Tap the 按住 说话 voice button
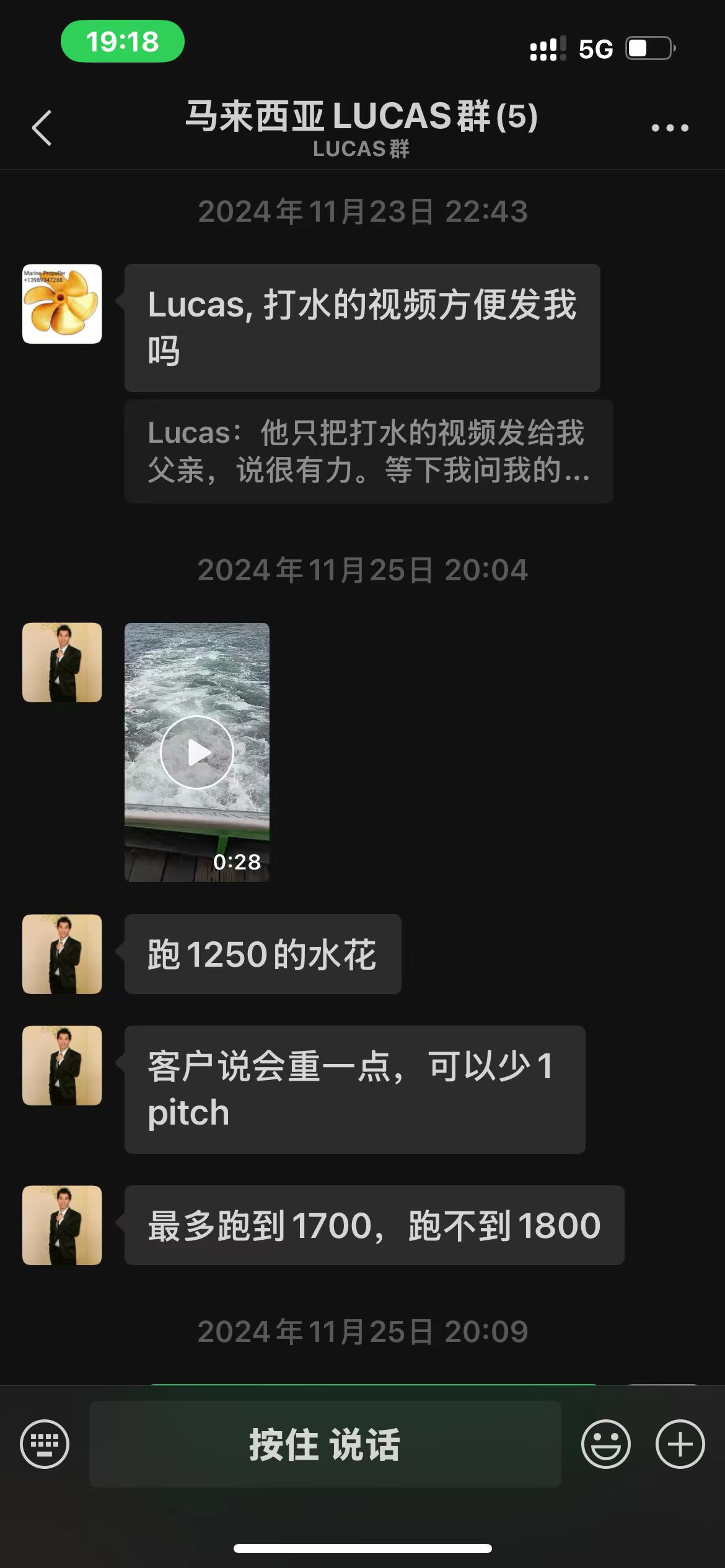Image resolution: width=725 pixels, height=1568 pixels. (x=325, y=1444)
